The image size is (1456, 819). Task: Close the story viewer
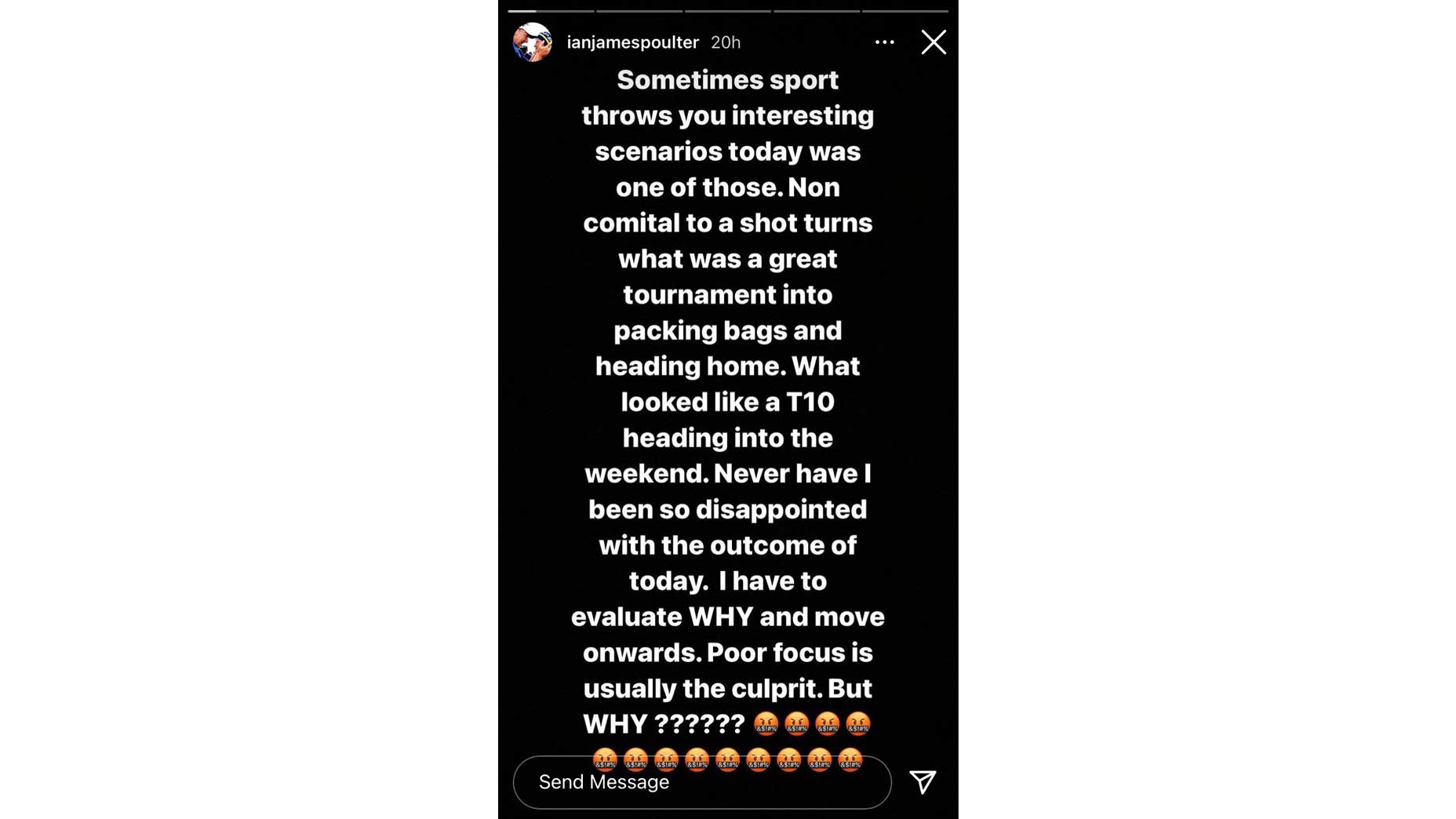(933, 42)
